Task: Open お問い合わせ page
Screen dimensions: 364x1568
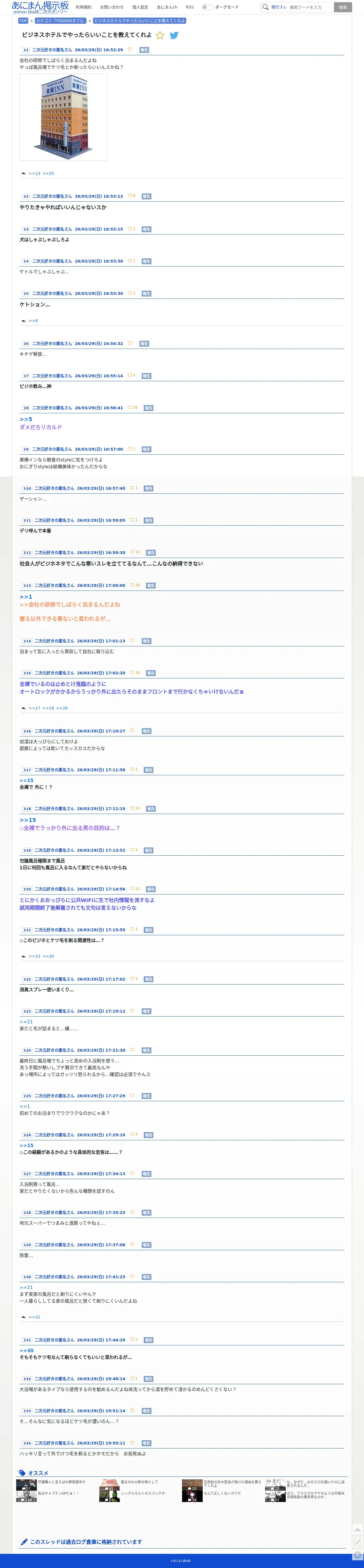Action: [x=112, y=7]
